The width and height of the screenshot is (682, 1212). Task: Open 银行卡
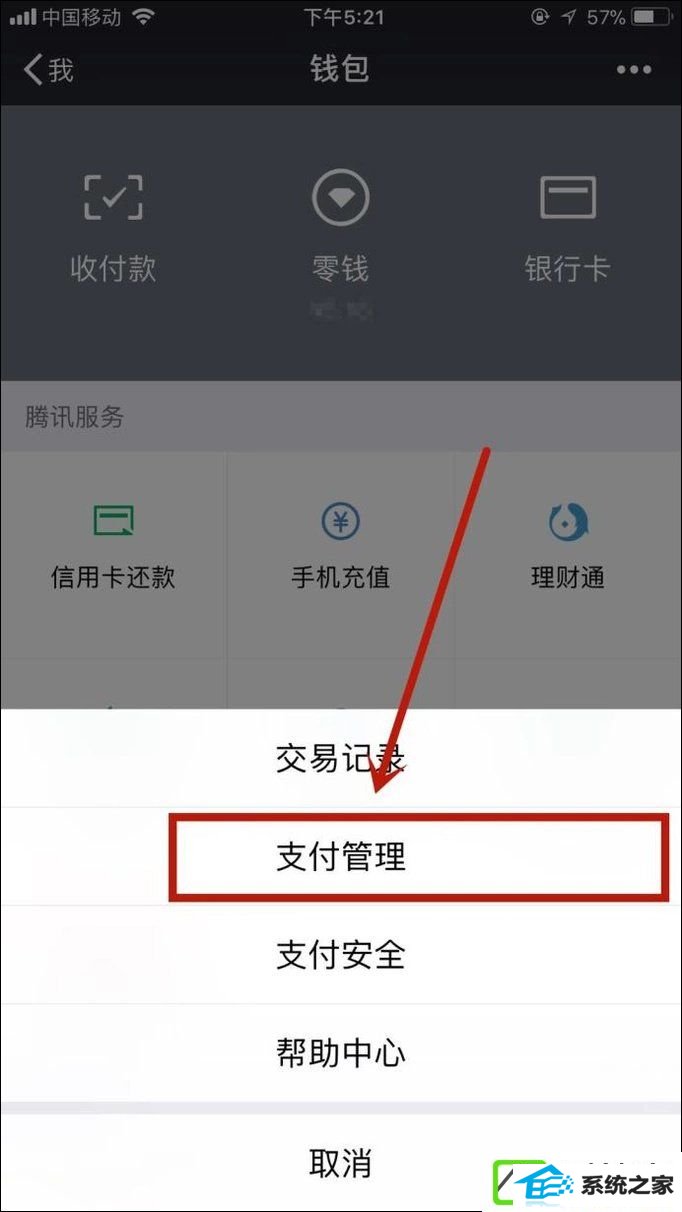567,227
